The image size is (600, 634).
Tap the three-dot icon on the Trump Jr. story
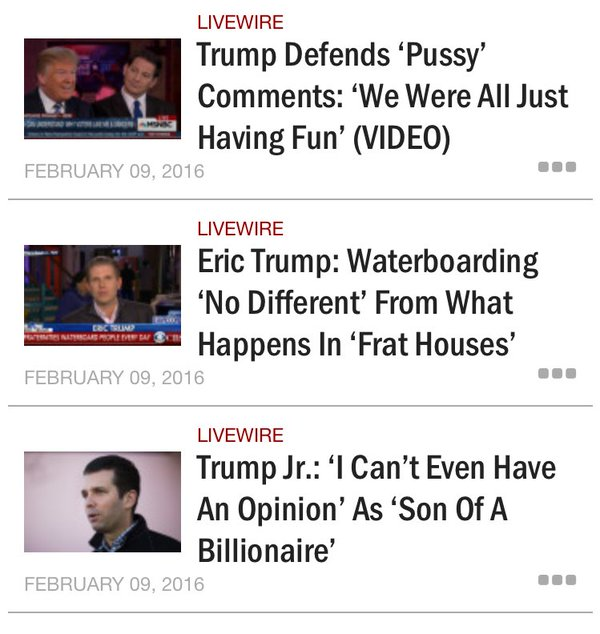(x=557, y=579)
